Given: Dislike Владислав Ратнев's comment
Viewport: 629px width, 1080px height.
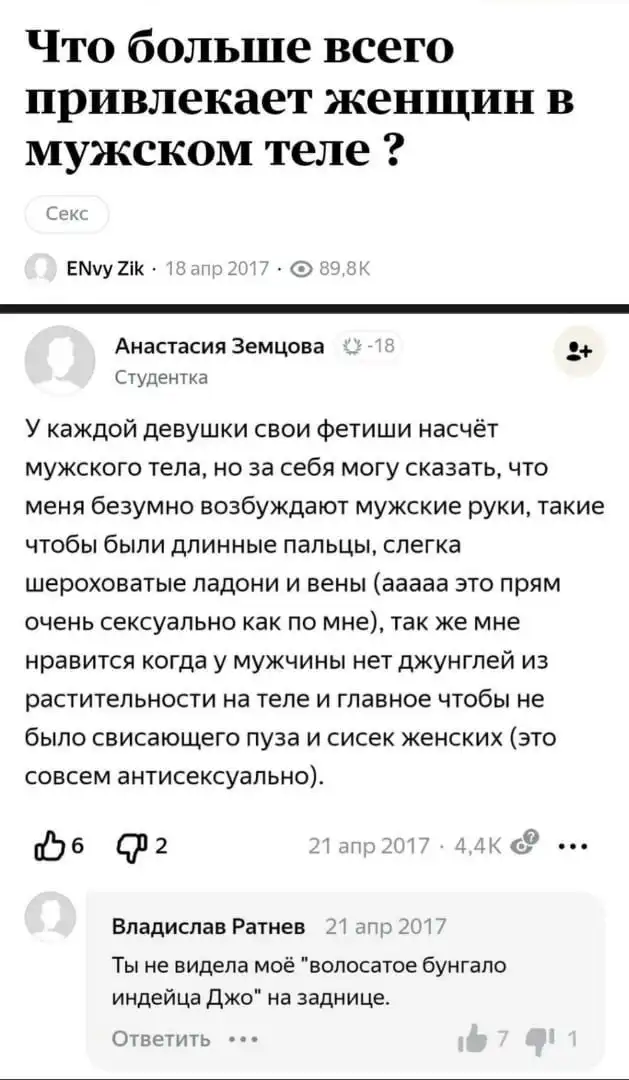Looking at the screenshot, I should [x=543, y=1040].
